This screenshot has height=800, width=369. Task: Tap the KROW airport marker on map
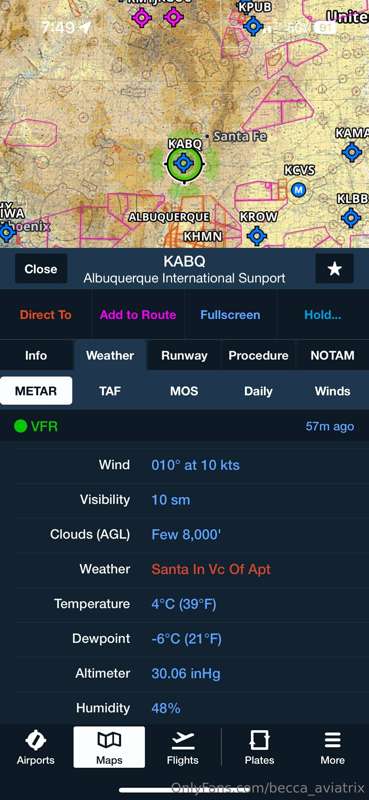click(x=257, y=235)
